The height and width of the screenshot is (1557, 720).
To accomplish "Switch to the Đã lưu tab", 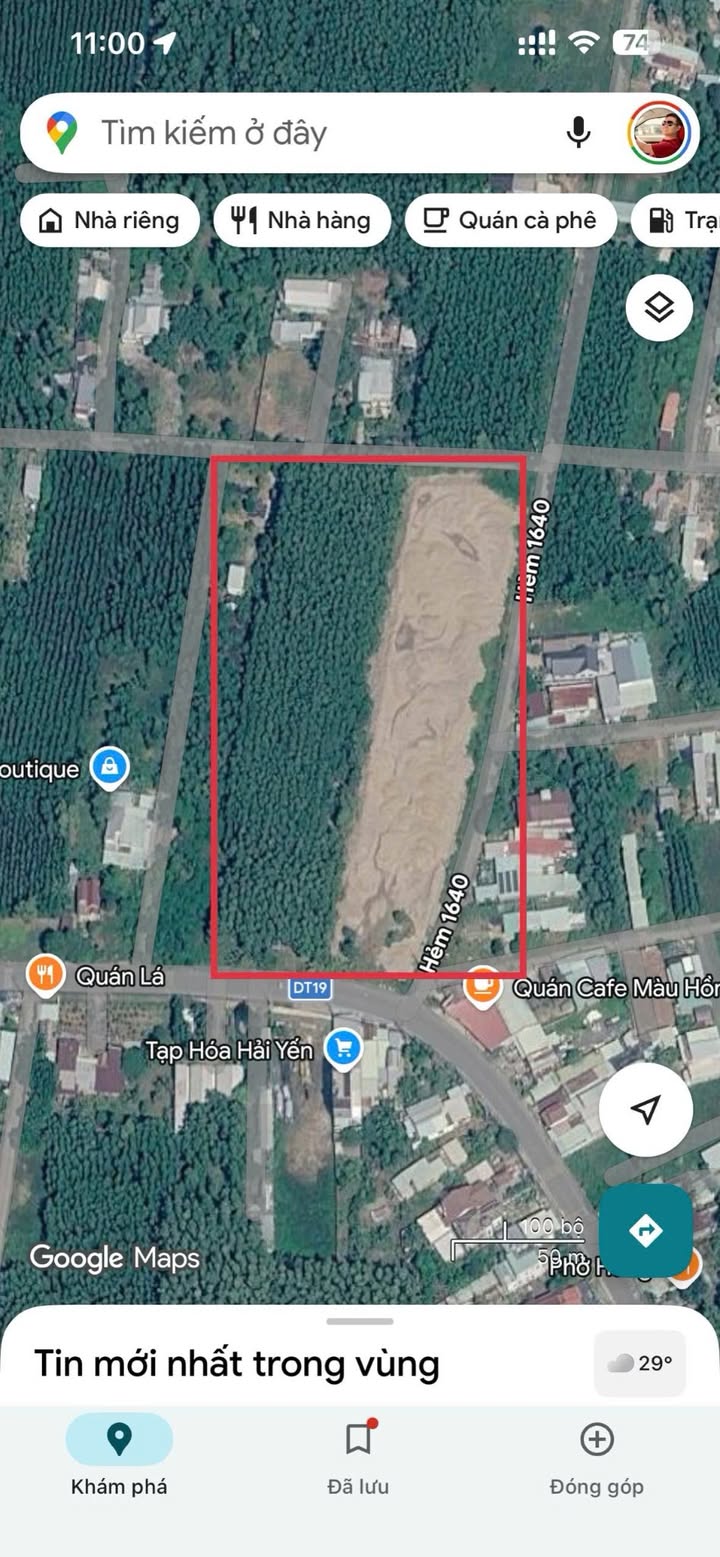I will click(358, 1457).
